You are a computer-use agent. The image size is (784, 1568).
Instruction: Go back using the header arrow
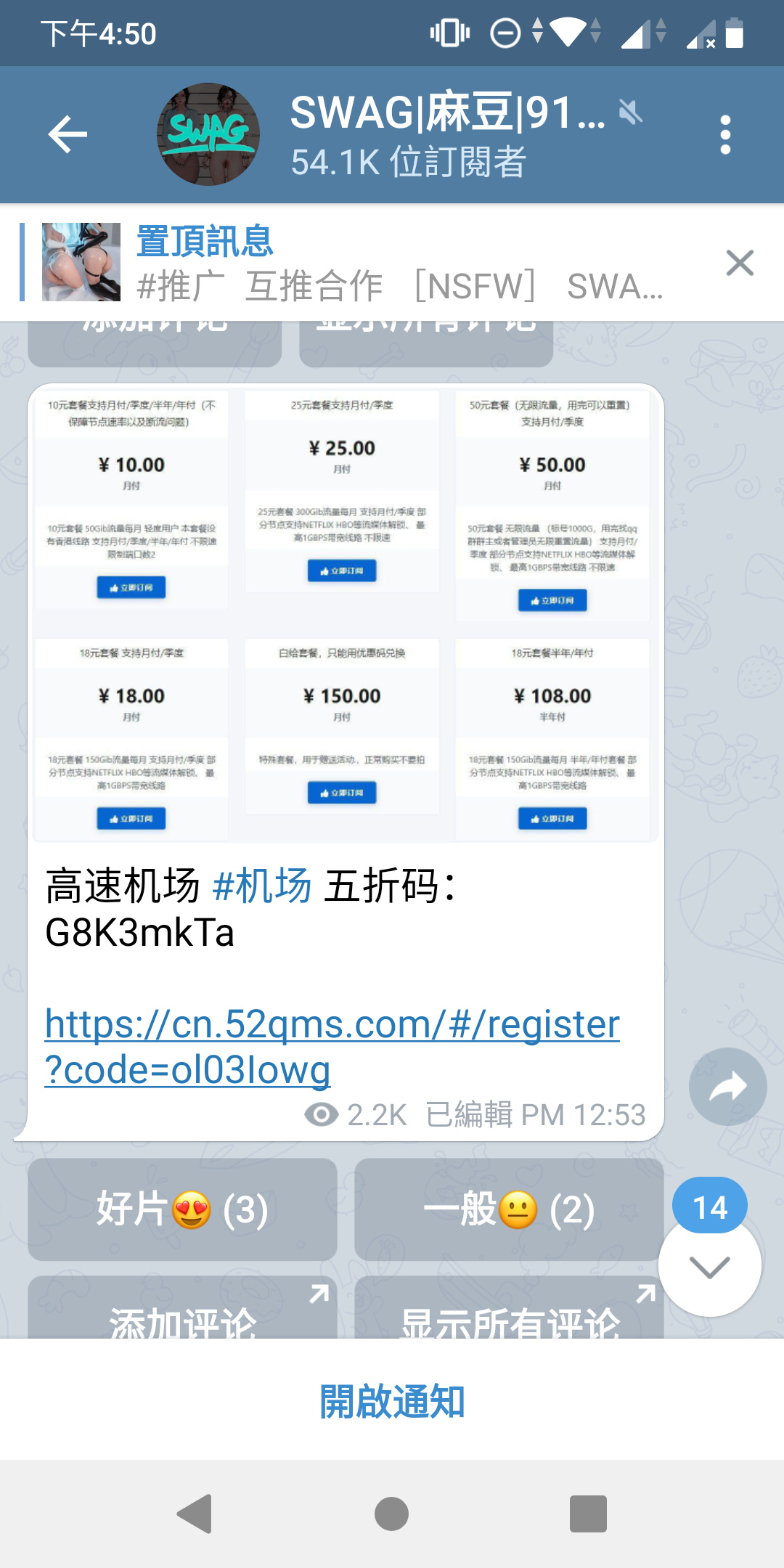(x=68, y=135)
